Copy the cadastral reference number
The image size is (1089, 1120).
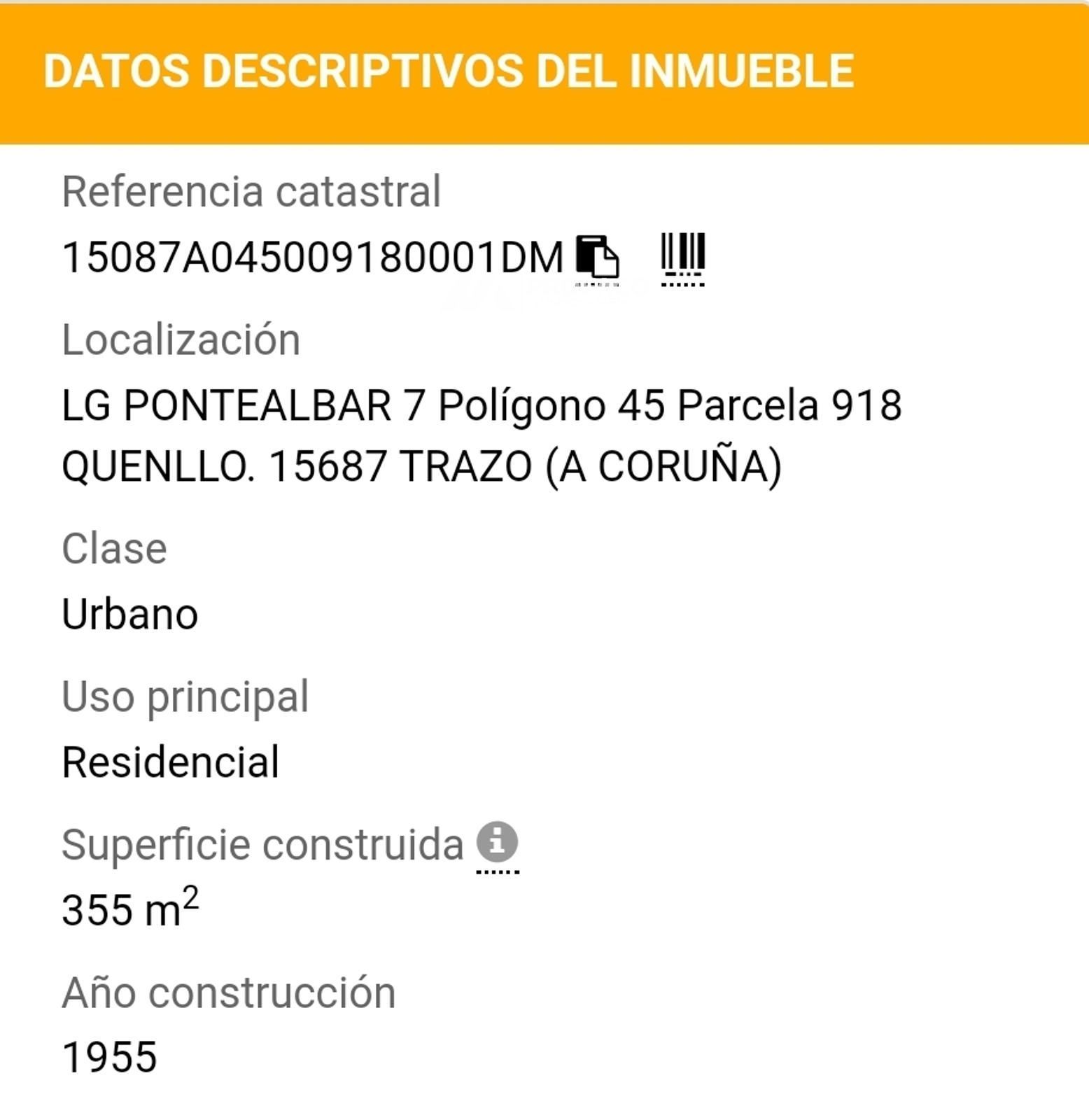pos(597,257)
